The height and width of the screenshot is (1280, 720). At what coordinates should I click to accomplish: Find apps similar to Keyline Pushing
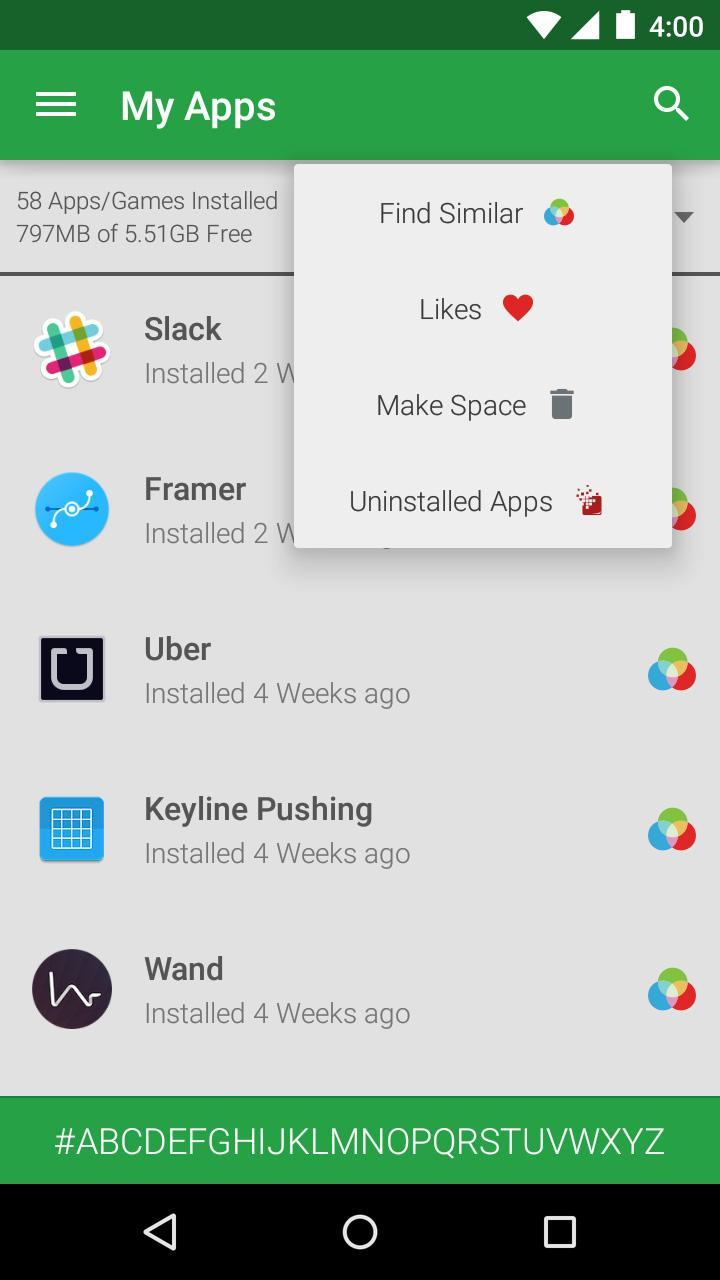672,830
